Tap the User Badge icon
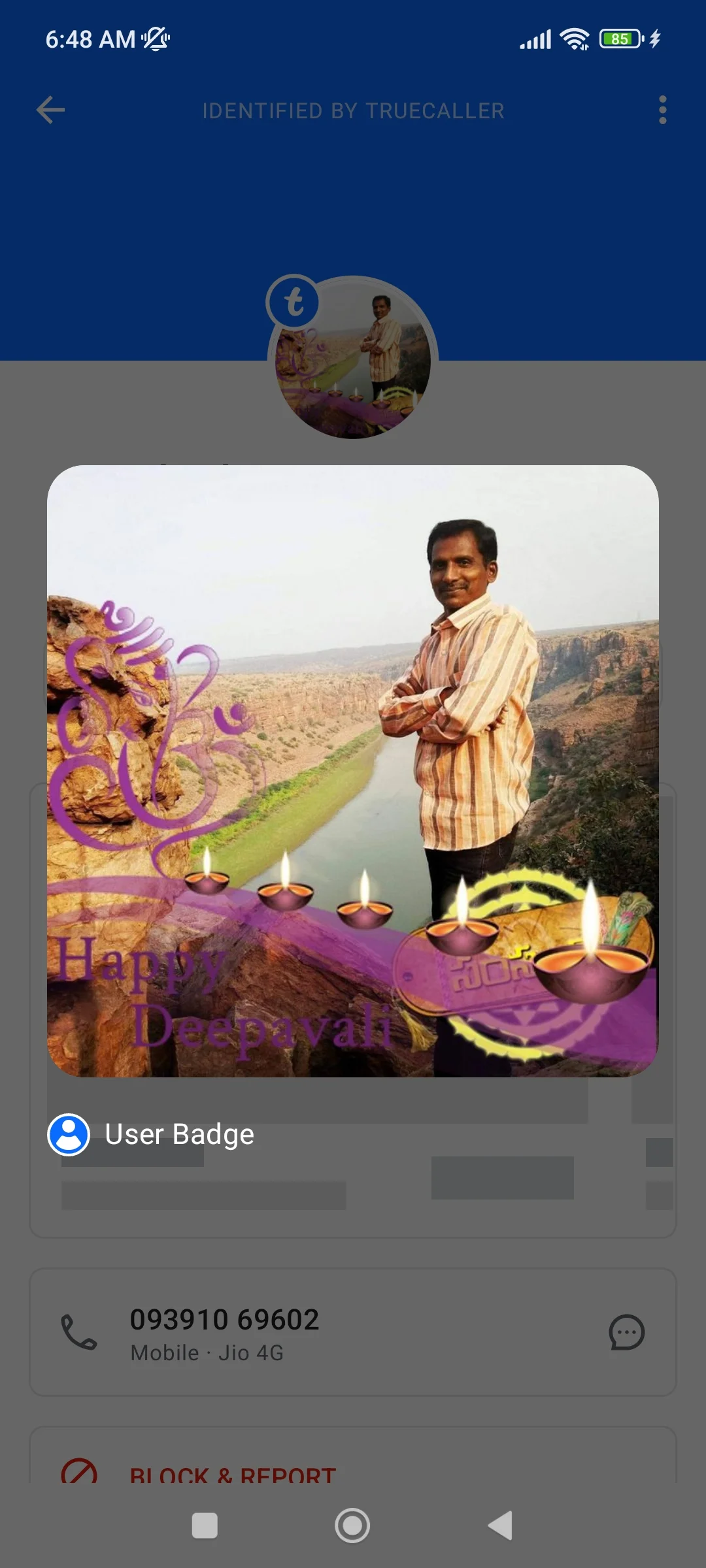Screen dimensions: 706x1568 (x=68, y=1134)
